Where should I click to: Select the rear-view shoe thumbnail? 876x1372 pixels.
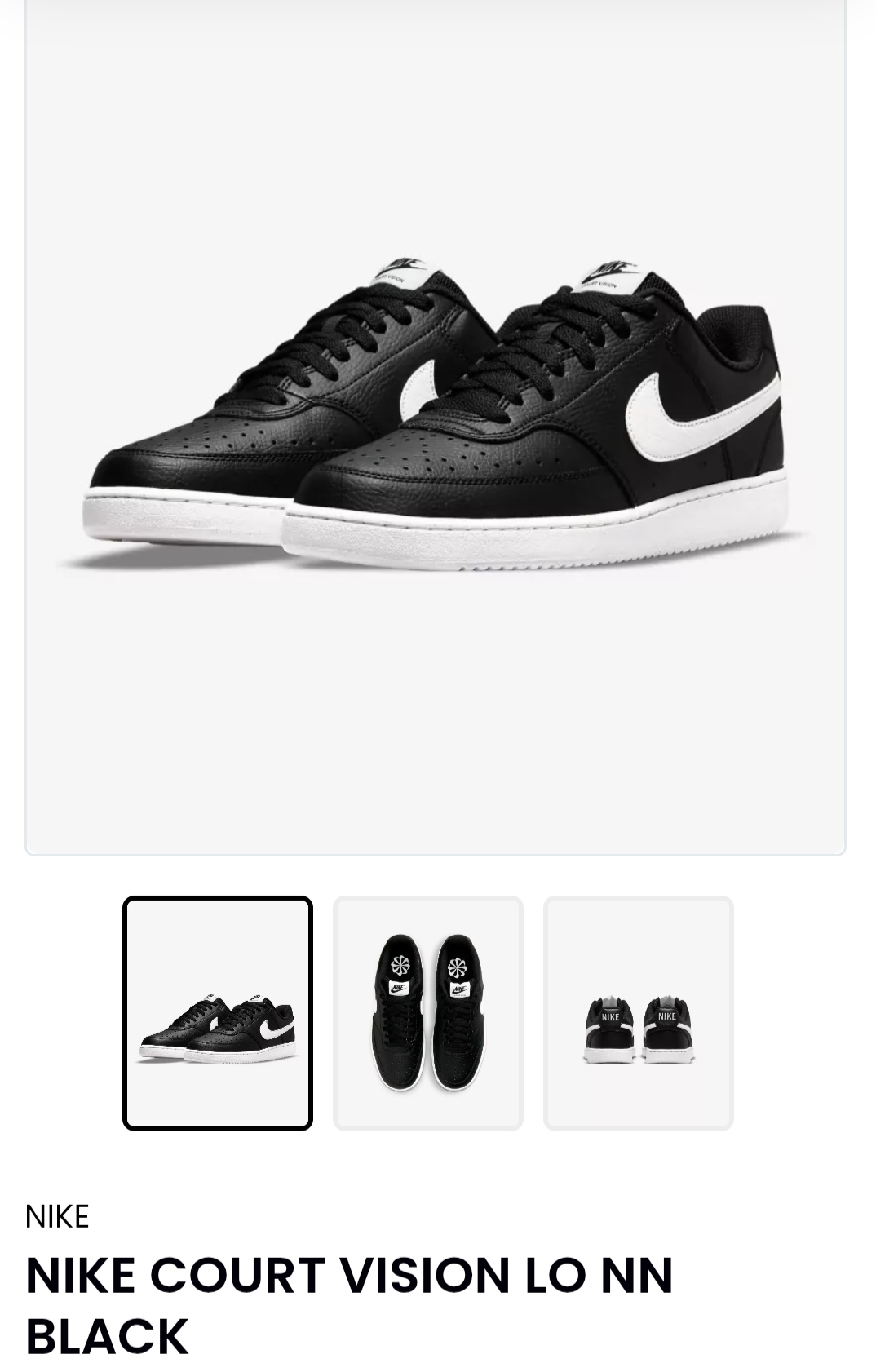[x=639, y=1013]
